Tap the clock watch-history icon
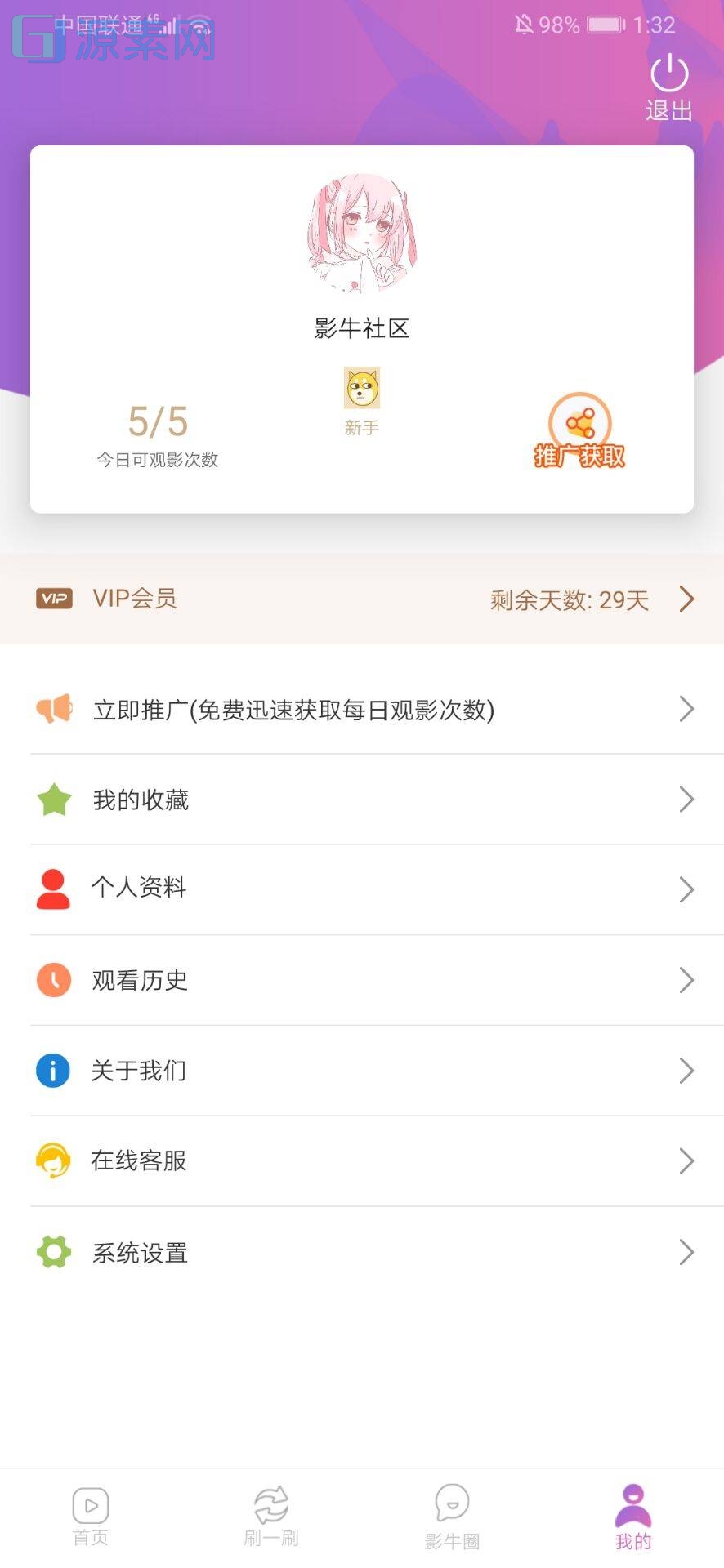724x1568 pixels. point(52,980)
